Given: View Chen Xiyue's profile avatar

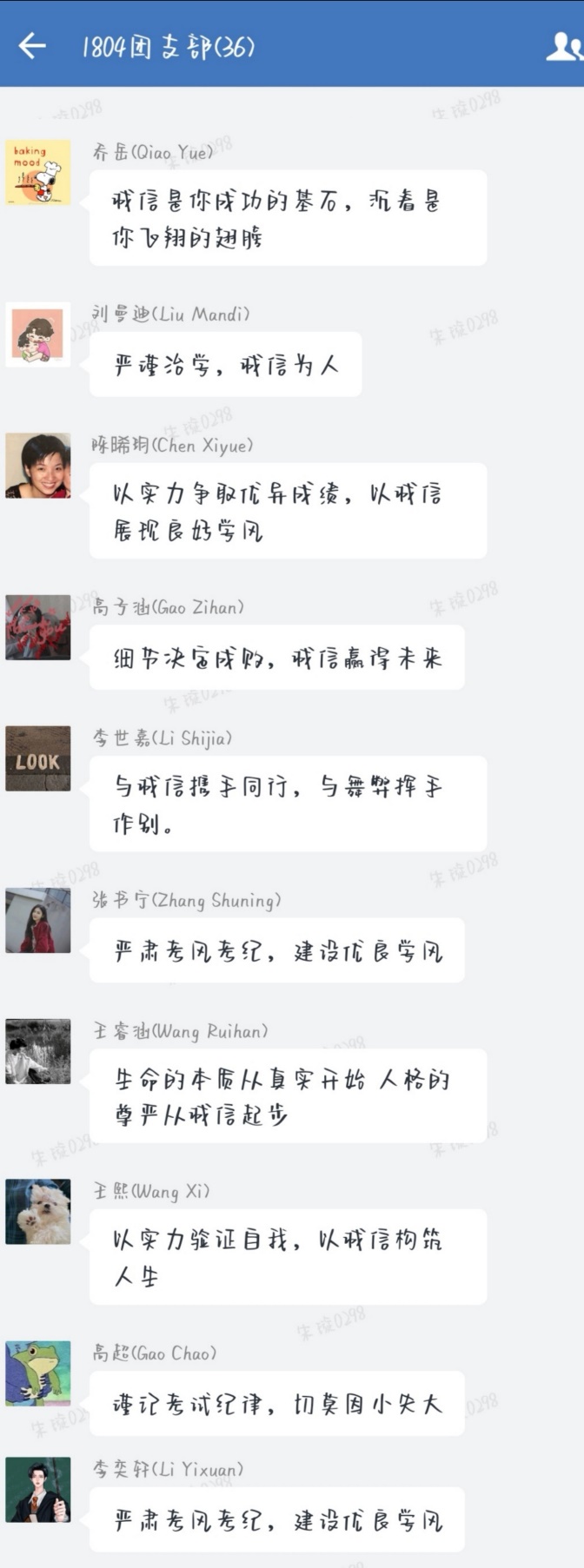Looking at the screenshot, I should [x=38, y=466].
